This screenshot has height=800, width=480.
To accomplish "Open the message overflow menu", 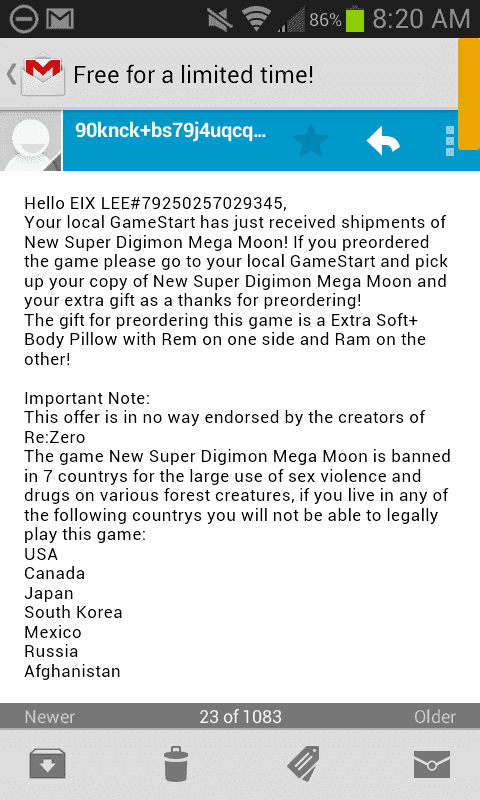I will click(449, 141).
